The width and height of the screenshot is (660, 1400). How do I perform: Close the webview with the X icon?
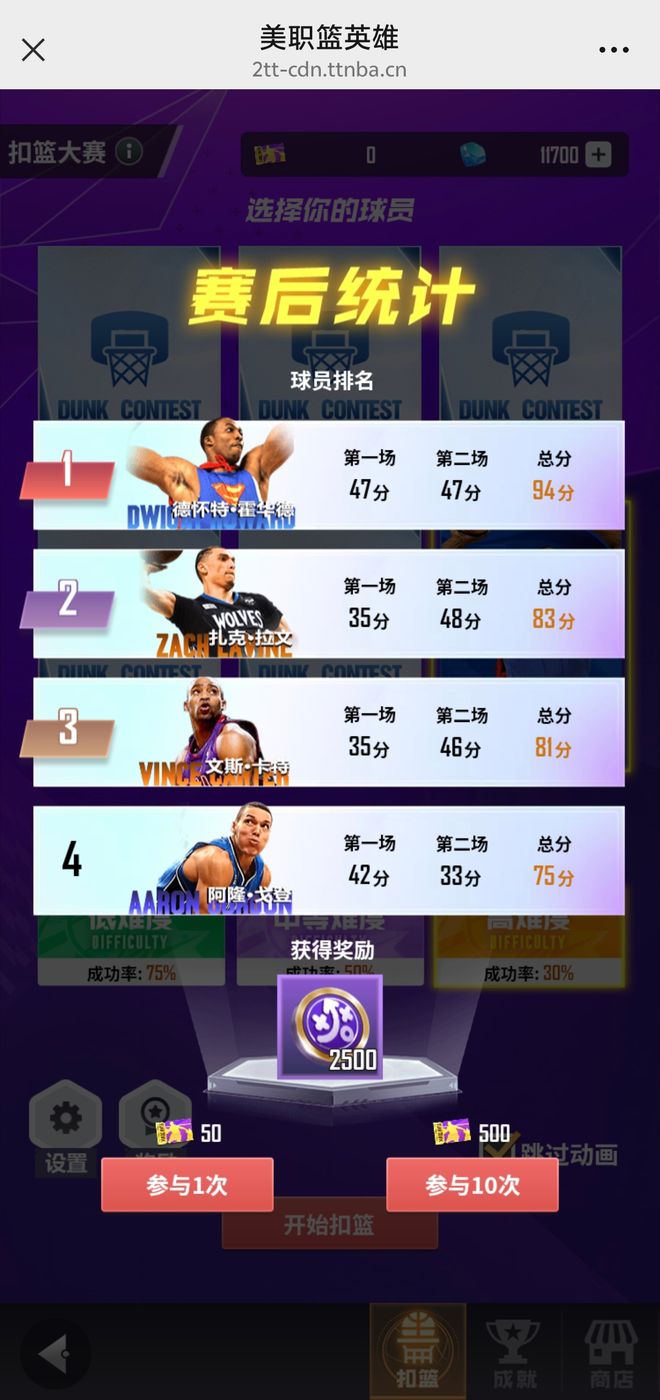[x=33, y=50]
